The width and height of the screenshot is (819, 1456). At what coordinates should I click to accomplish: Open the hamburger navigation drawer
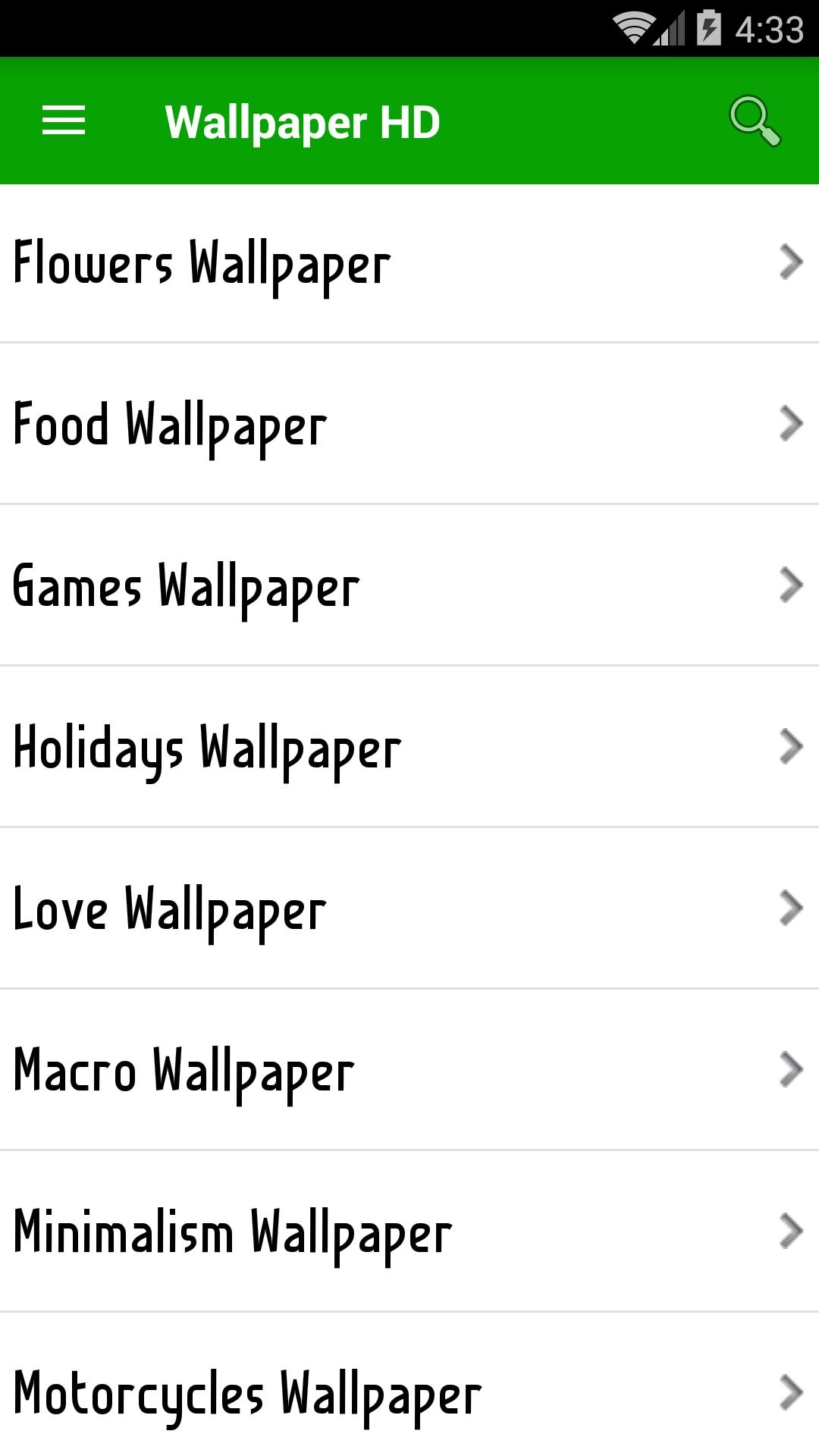click(x=64, y=121)
